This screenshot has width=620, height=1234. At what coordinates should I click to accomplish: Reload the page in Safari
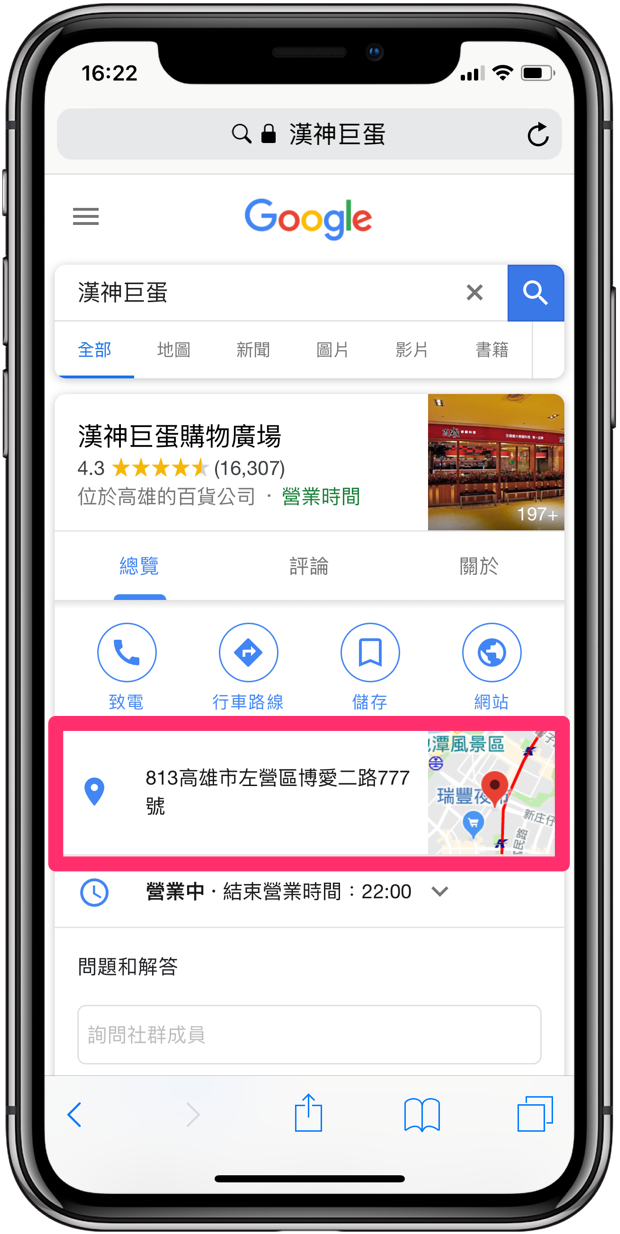(x=538, y=134)
